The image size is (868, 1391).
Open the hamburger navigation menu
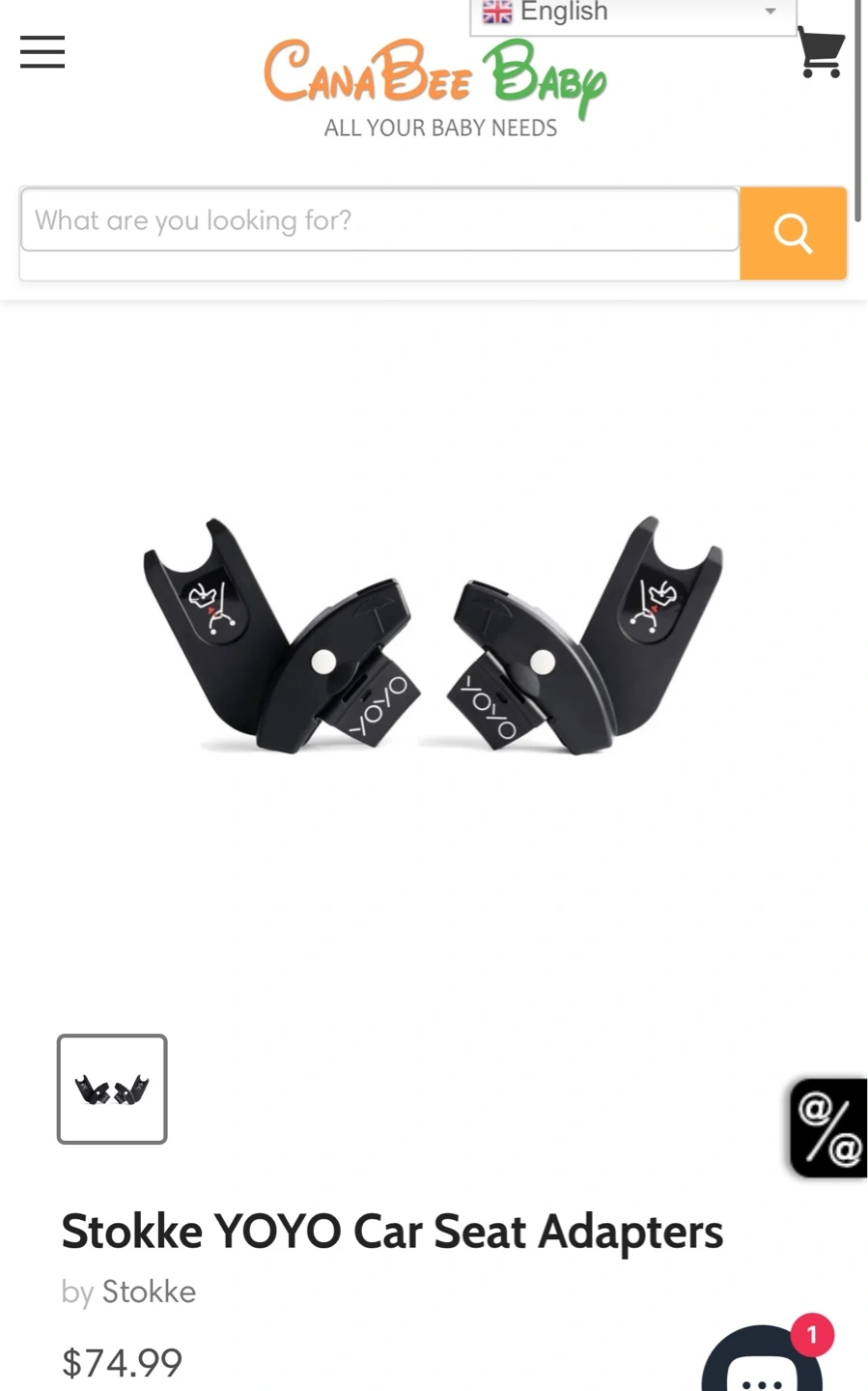click(x=42, y=52)
